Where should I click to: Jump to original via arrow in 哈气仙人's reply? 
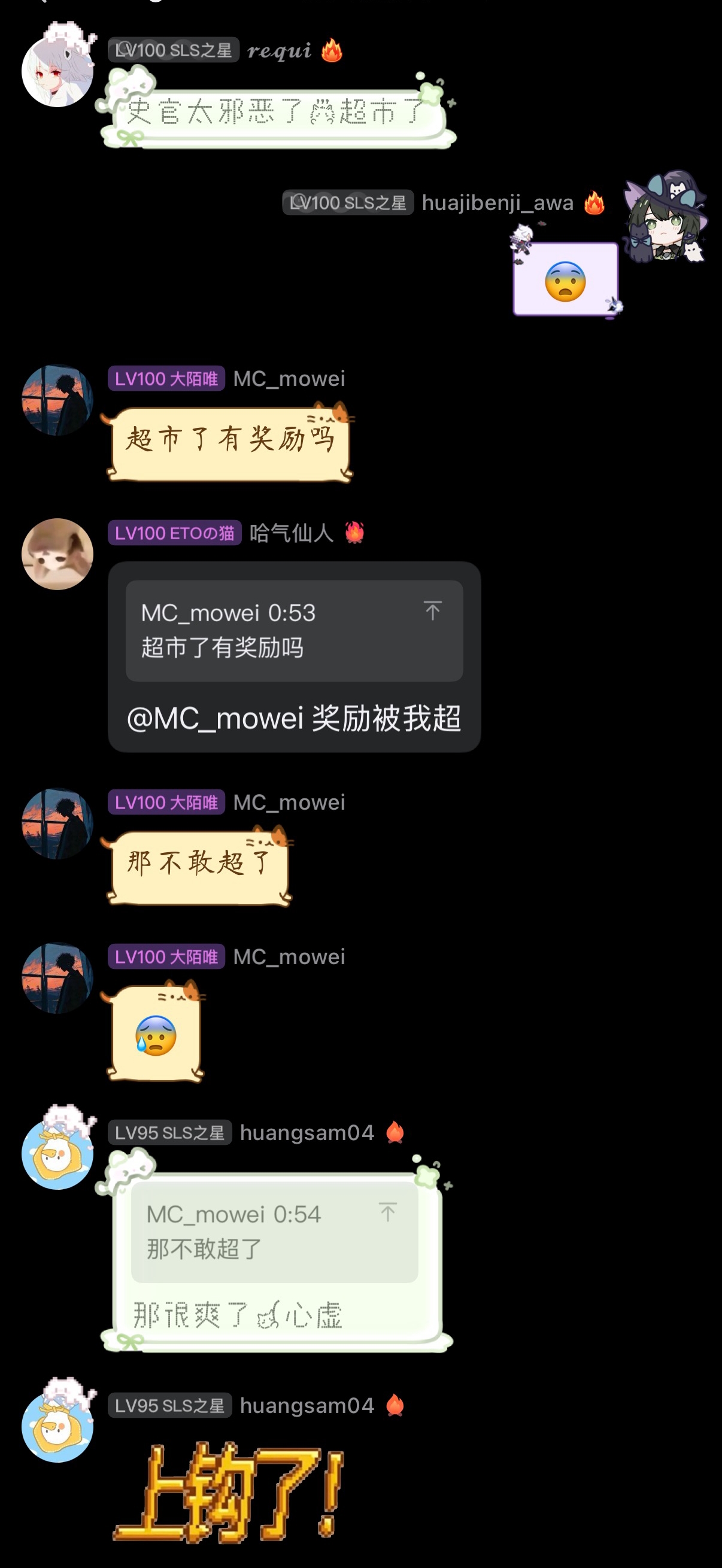[432, 610]
